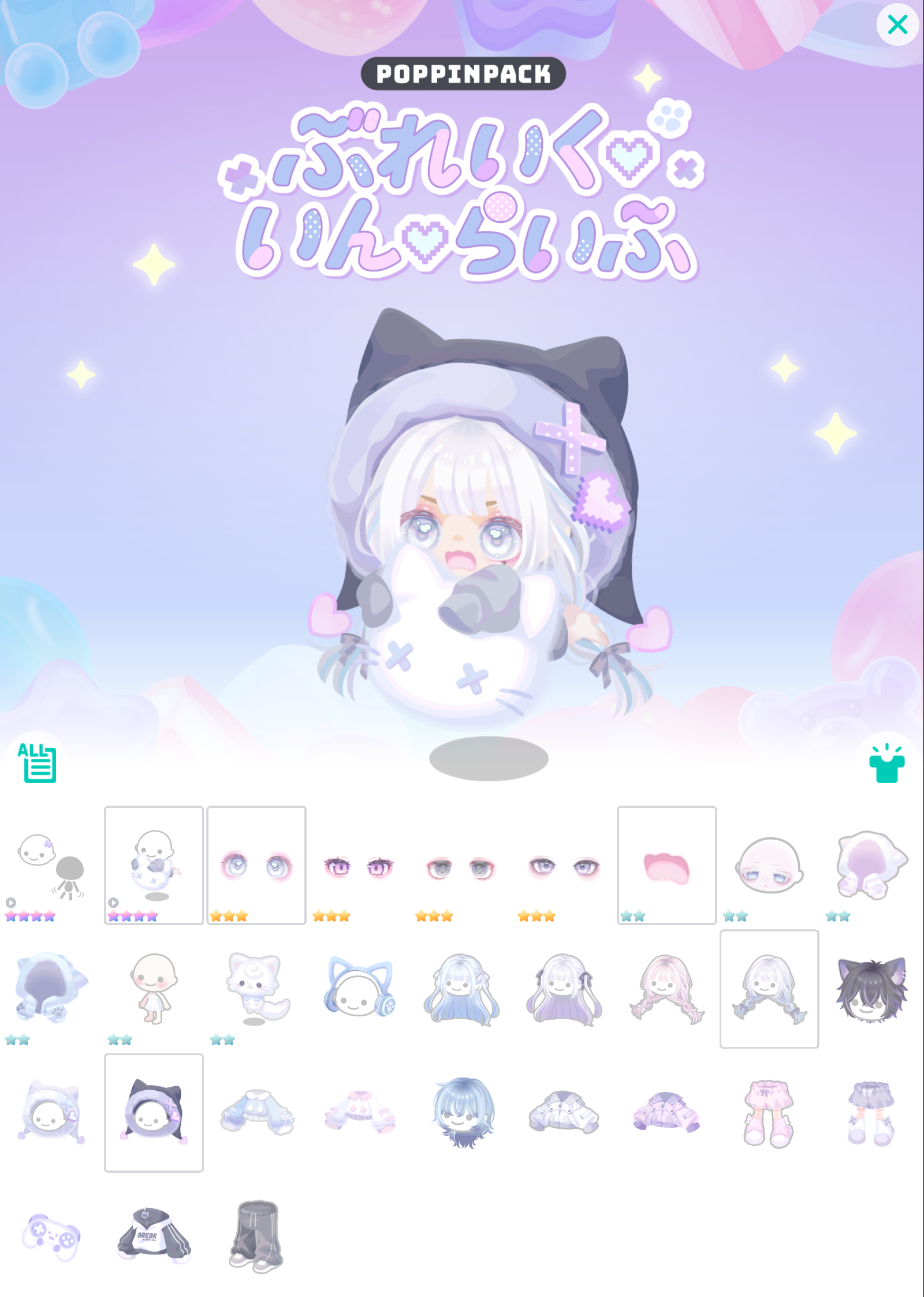Image resolution: width=924 pixels, height=1297 pixels.
Task: Select the black cat-ear hood item
Action: tap(154, 1112)
